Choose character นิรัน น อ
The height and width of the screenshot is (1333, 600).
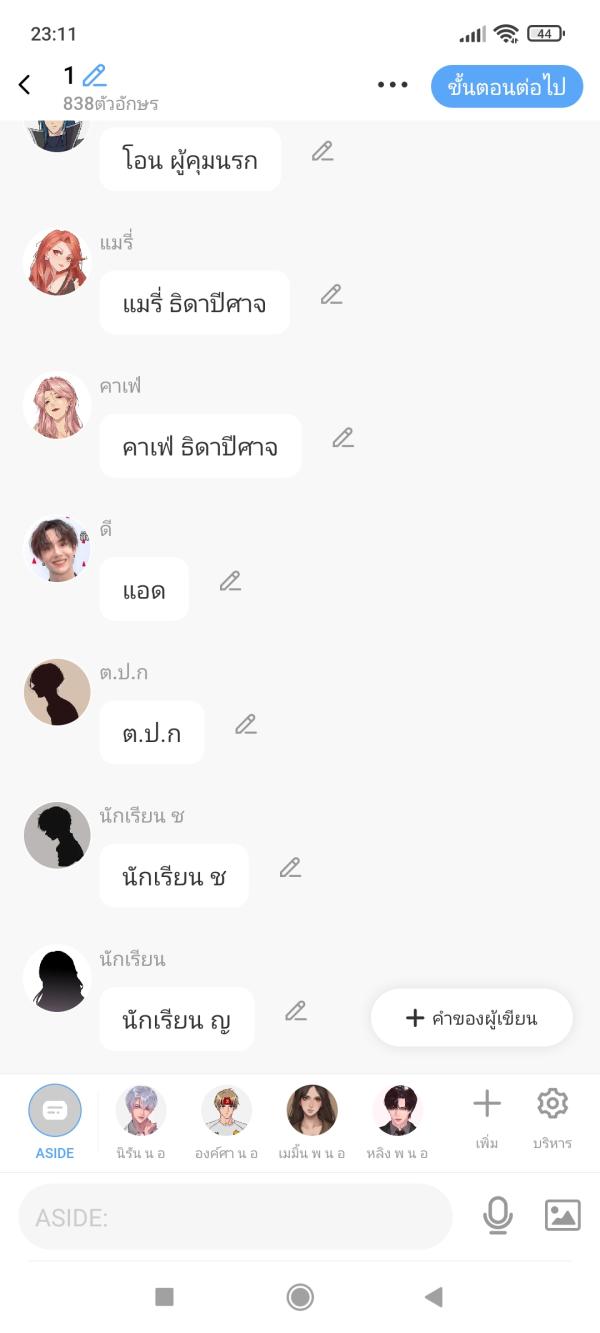pyautogui.click(x=141, y=1121)
